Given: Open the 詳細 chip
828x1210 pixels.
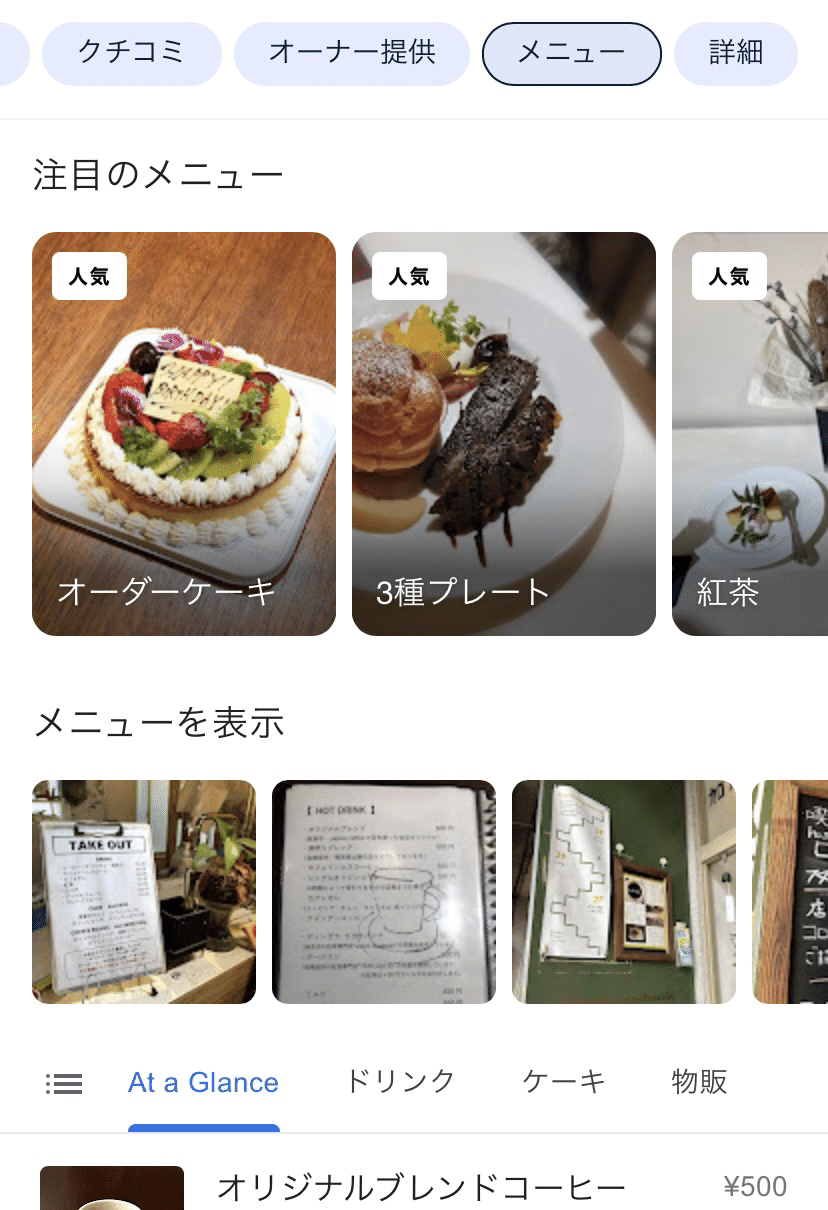Looking at the screenshot, I should coord(735,53).
